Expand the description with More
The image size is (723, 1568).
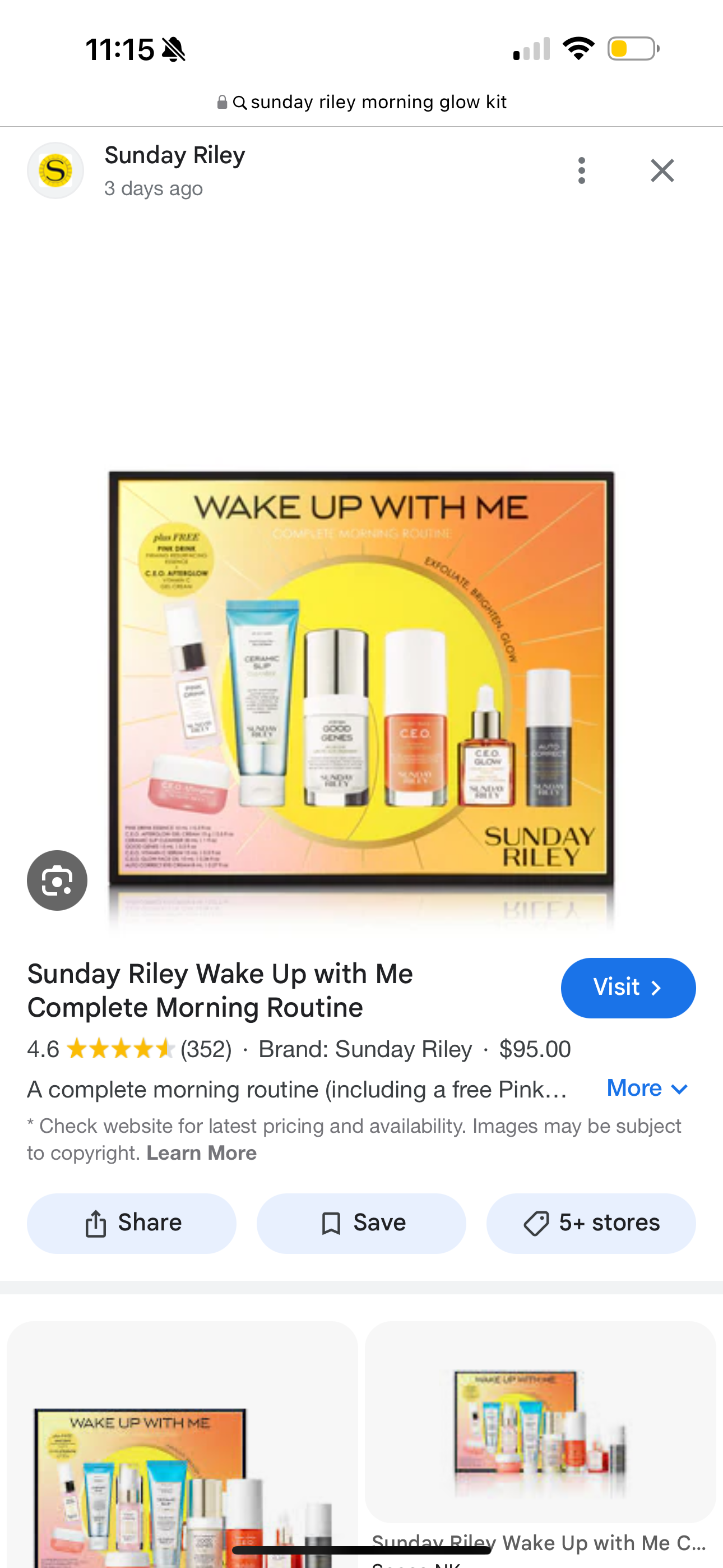pyautogui.click(x=647, y=1089)
